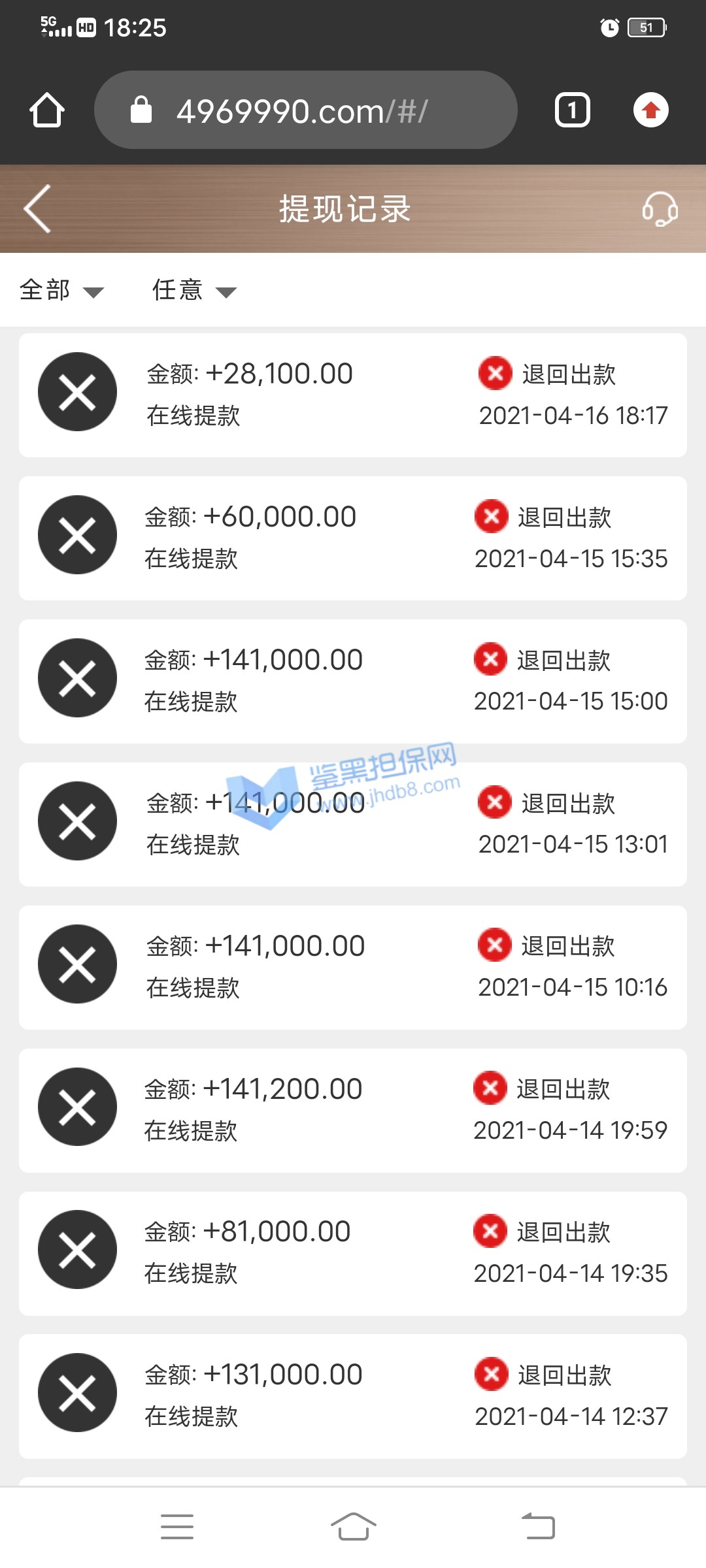
Task: Tap the 4969990.com address bar
Action: 305,110
